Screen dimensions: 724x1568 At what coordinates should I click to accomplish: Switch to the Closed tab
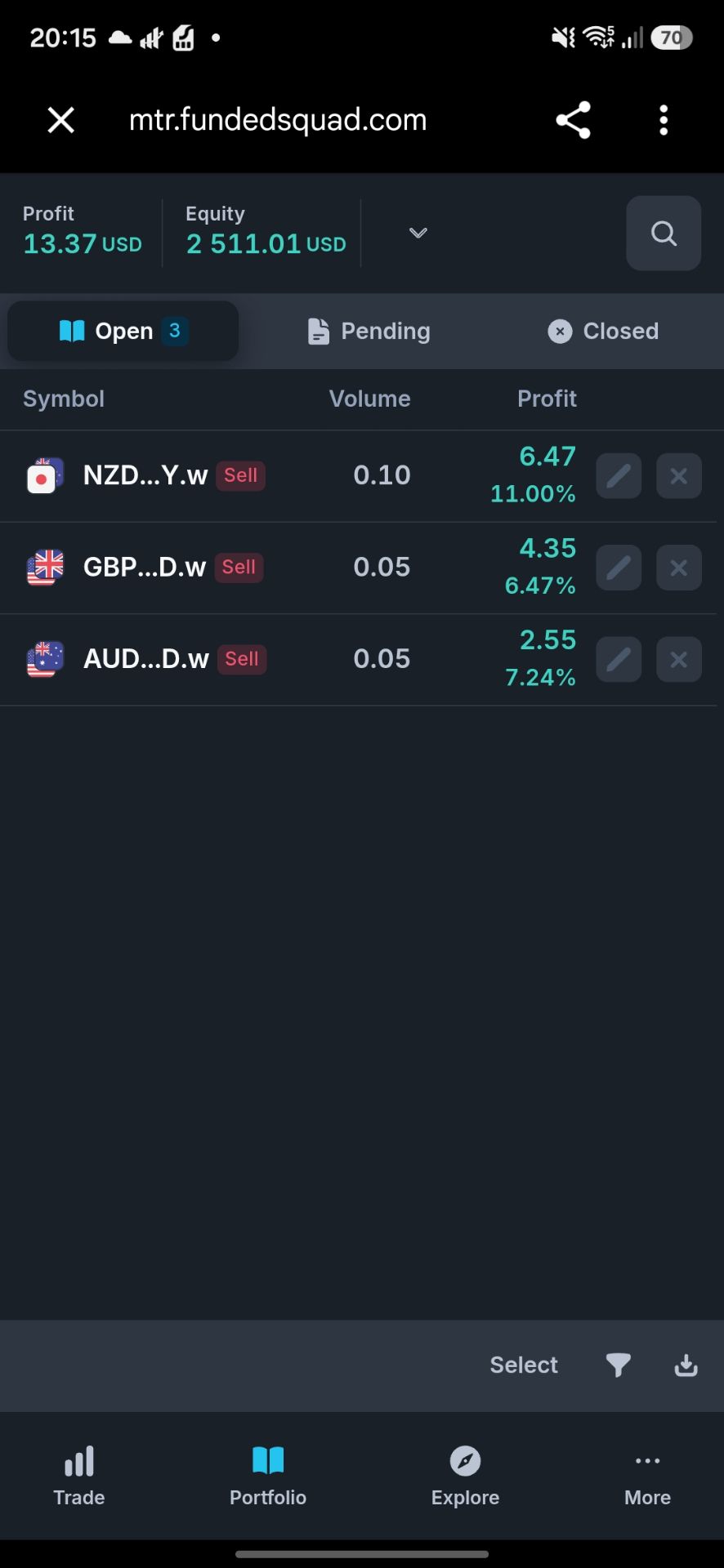[x=603, y=331]
